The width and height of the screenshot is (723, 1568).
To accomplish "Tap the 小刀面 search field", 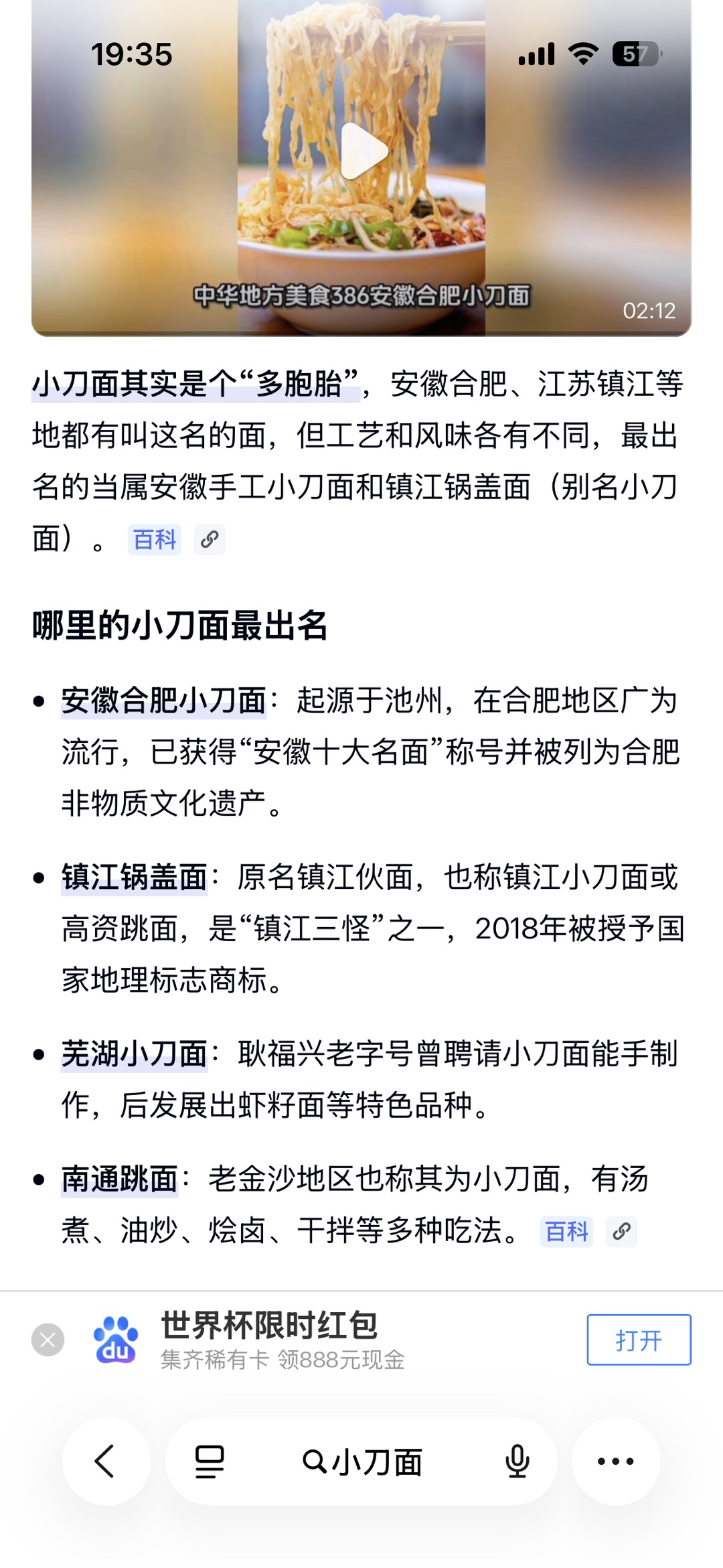I will pyautogui.click(x=362, y=1462).
